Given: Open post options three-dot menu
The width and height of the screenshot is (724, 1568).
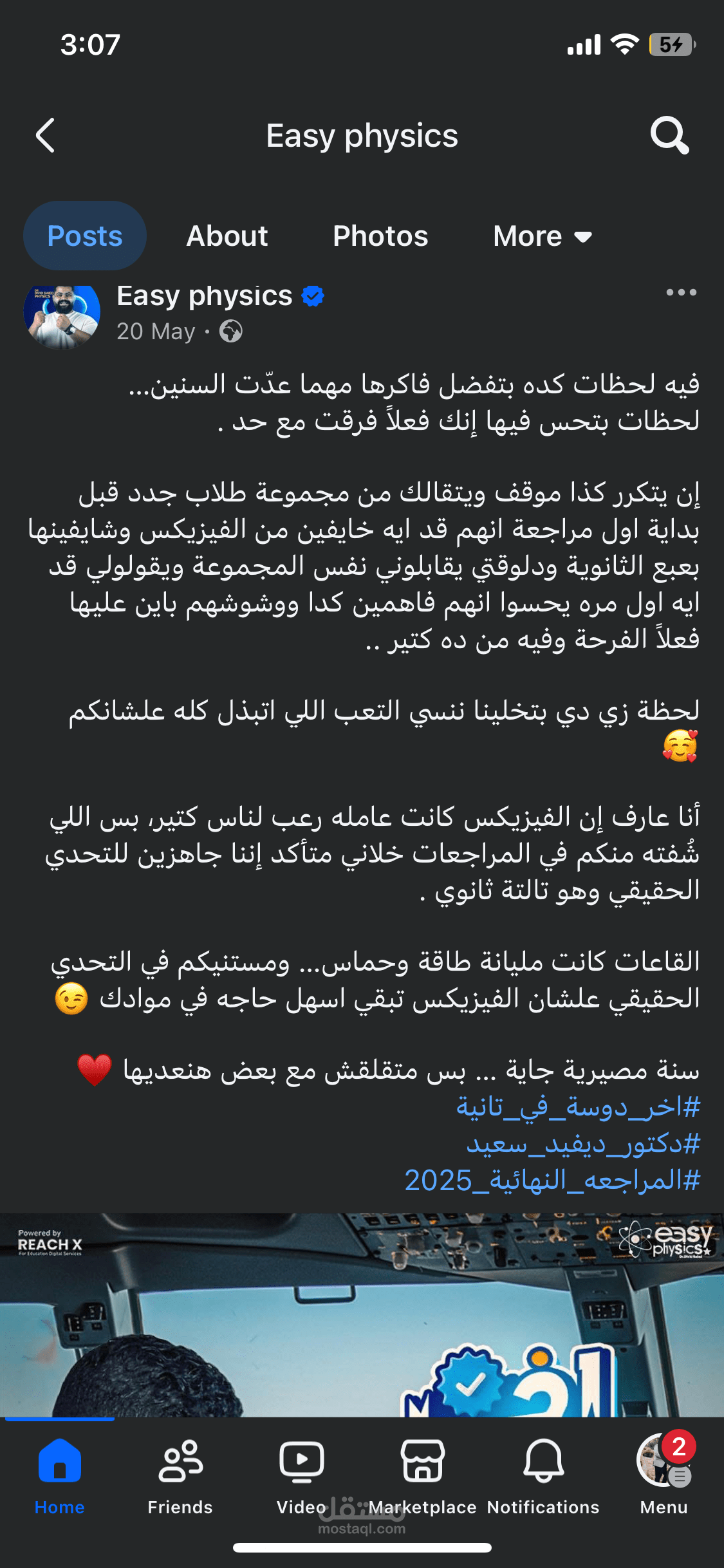Looking at the screenshot, I should [681, 292].
